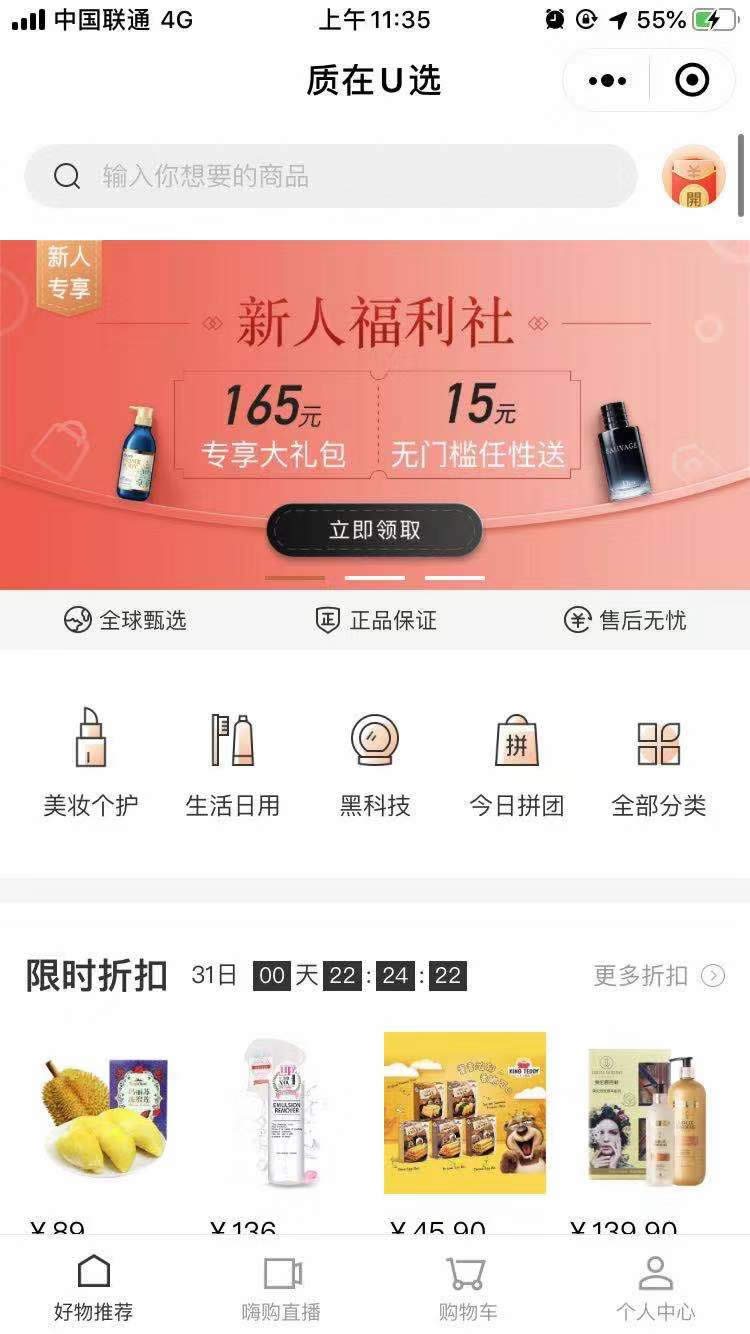Viewport: 750px width, 1334px height.
Task: Open the King Teddy snack product card
Action: [x=465, y=1113]
